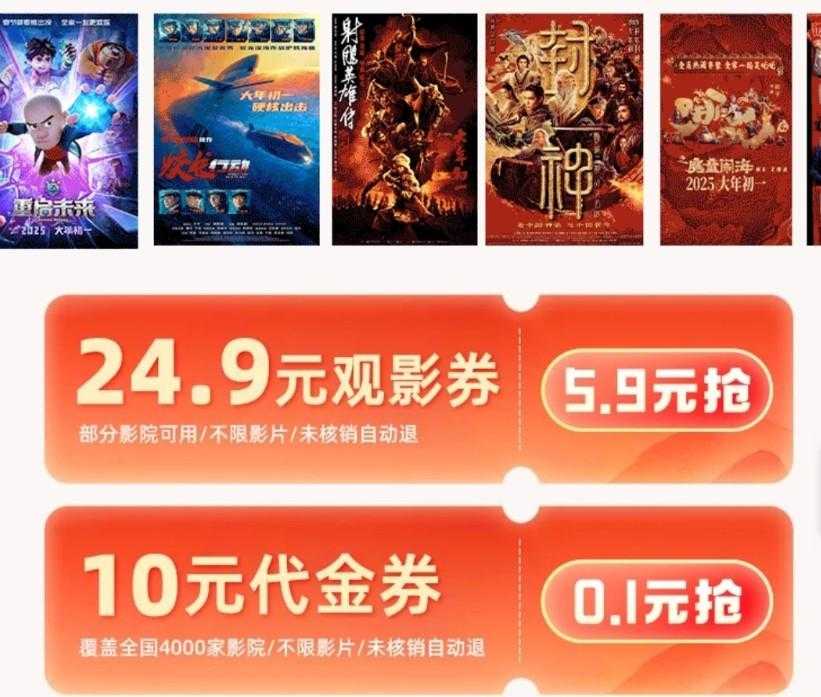Grab the 24.9元观影券 for 5.9元
The height and width of the screenshot is (697, 821).
pyautogui.click(x=658, y=391)
